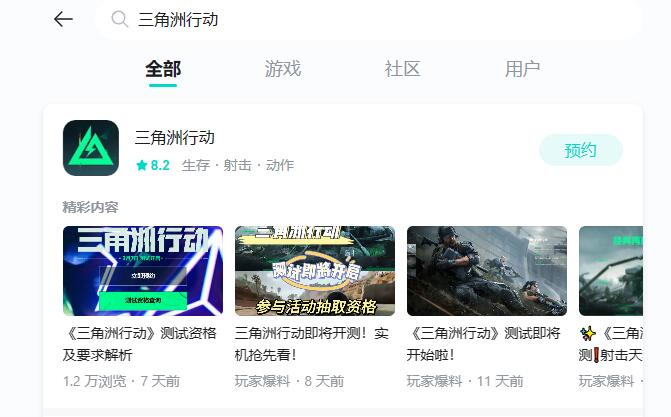Tap the search field showing 三角洲行动

pos(368,20)
